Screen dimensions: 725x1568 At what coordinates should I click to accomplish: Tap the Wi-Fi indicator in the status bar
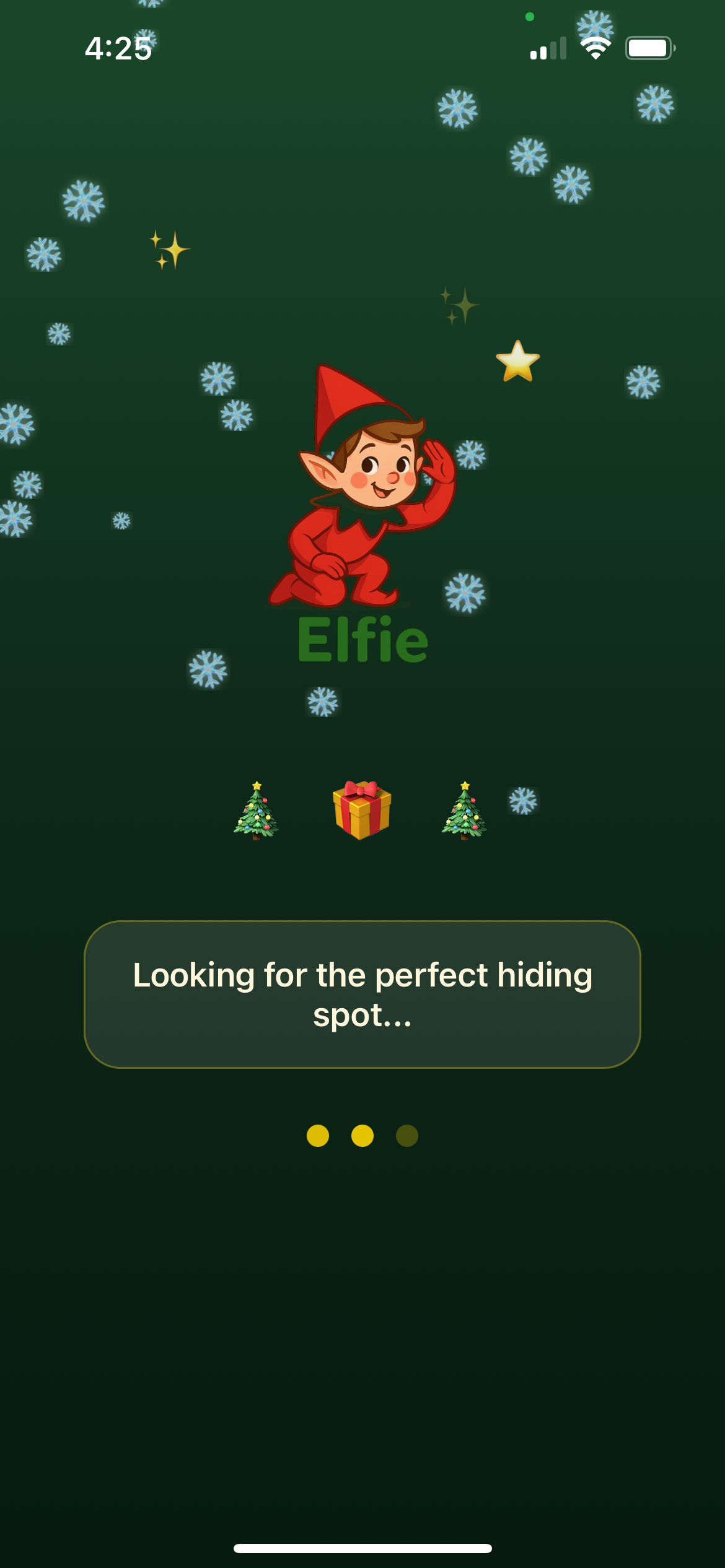pyautogui.click(x=595, y=47)
